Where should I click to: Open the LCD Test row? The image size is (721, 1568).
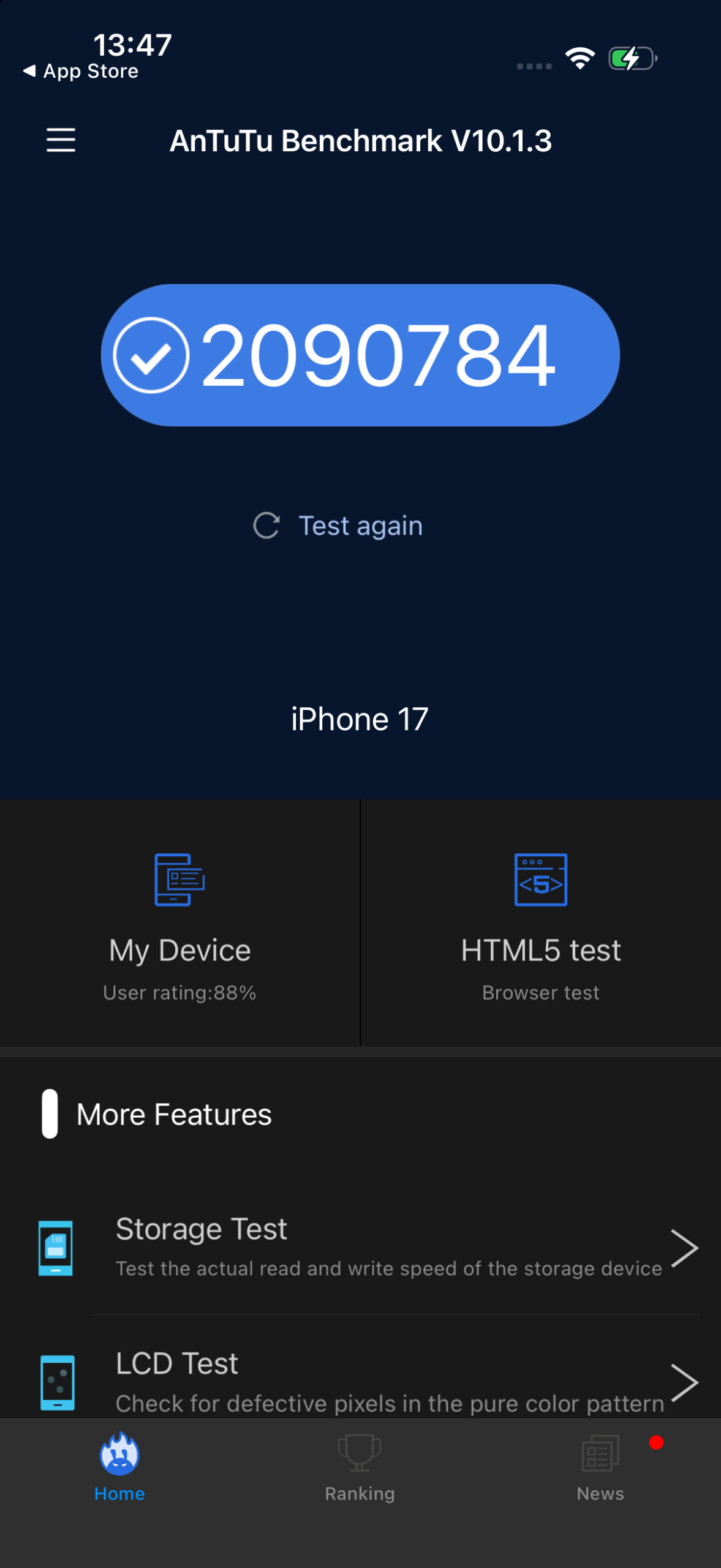pyautogui.click(x=368, y=1382)
